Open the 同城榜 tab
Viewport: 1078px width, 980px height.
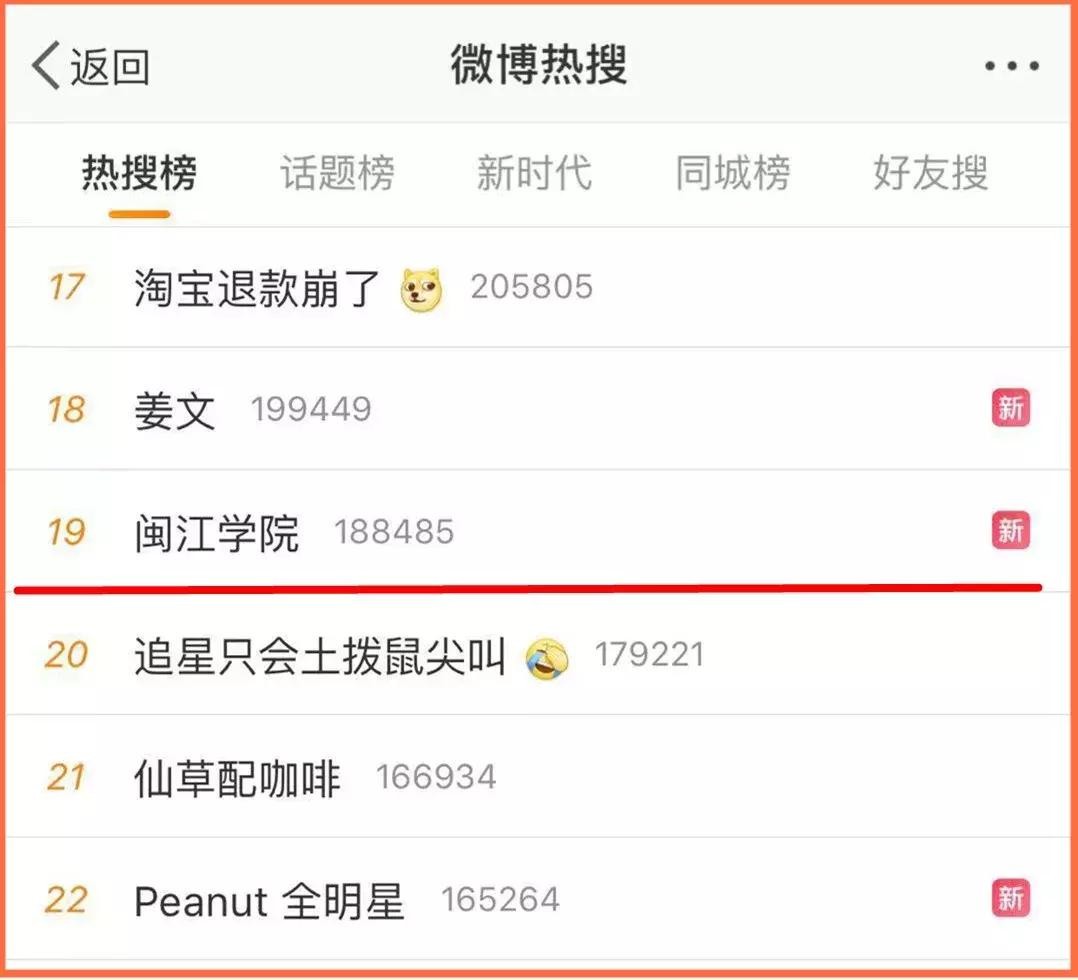[732, 173]
